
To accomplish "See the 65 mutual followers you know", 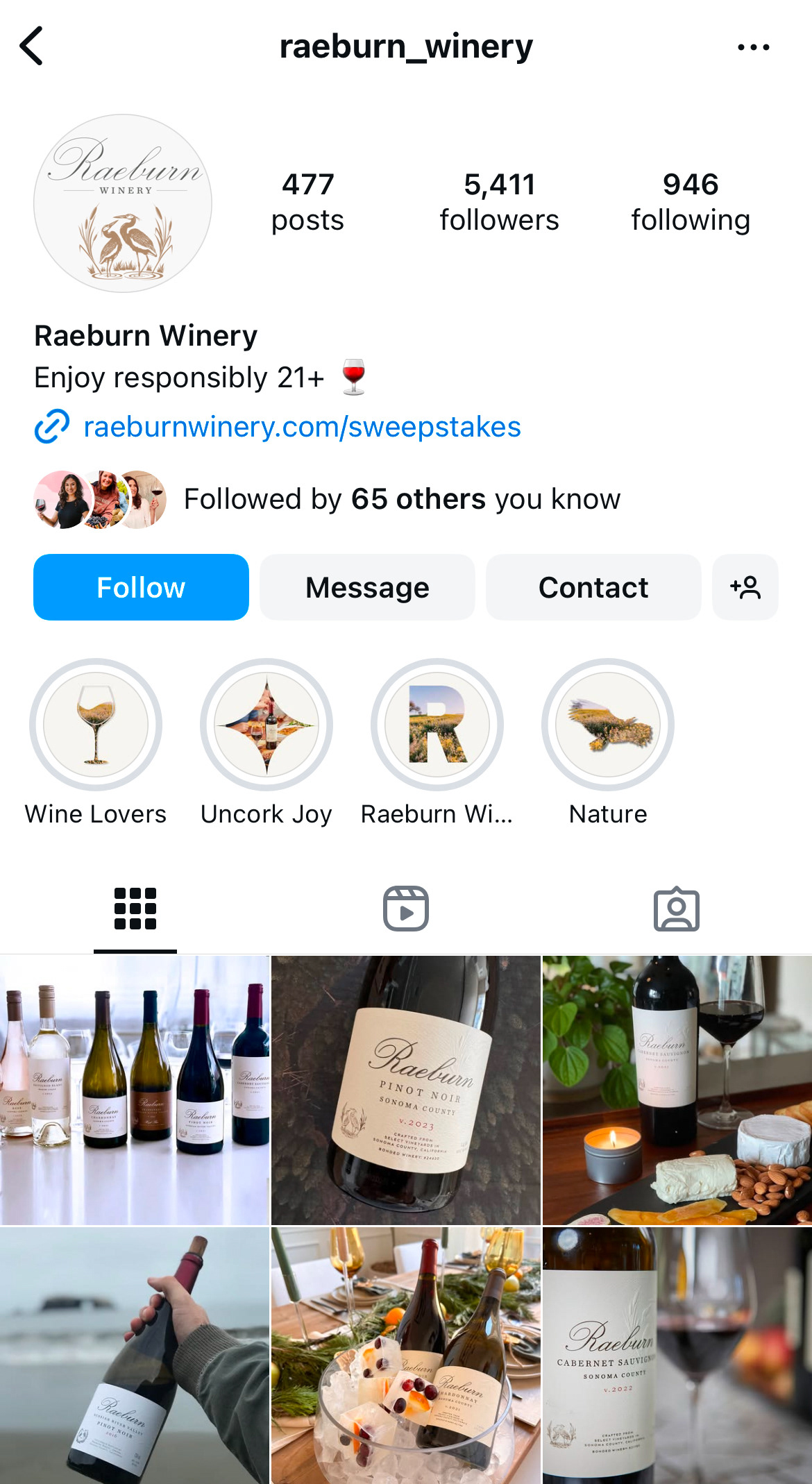I will 401,499.
